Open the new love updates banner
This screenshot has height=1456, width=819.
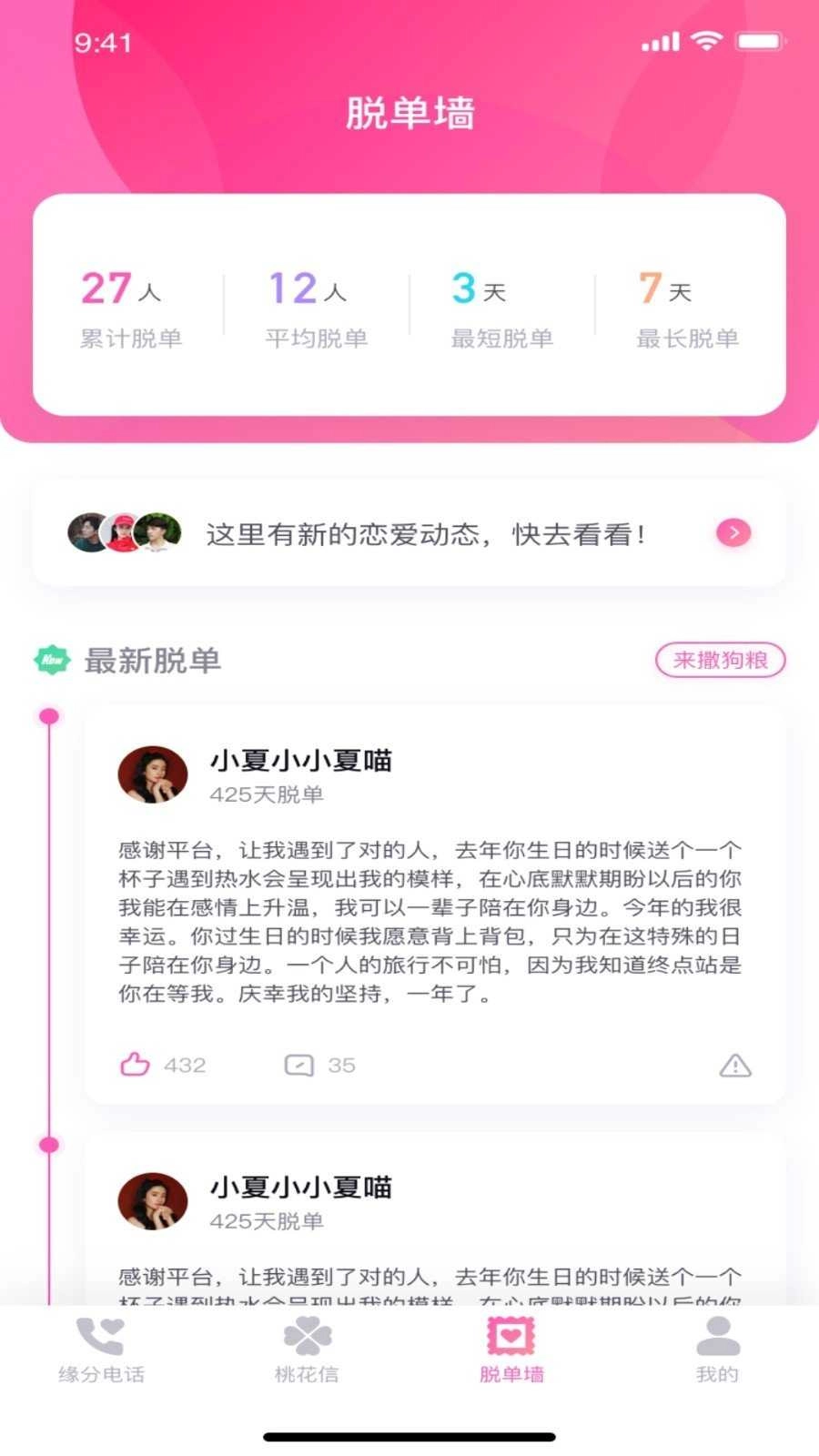click(409, 534)
